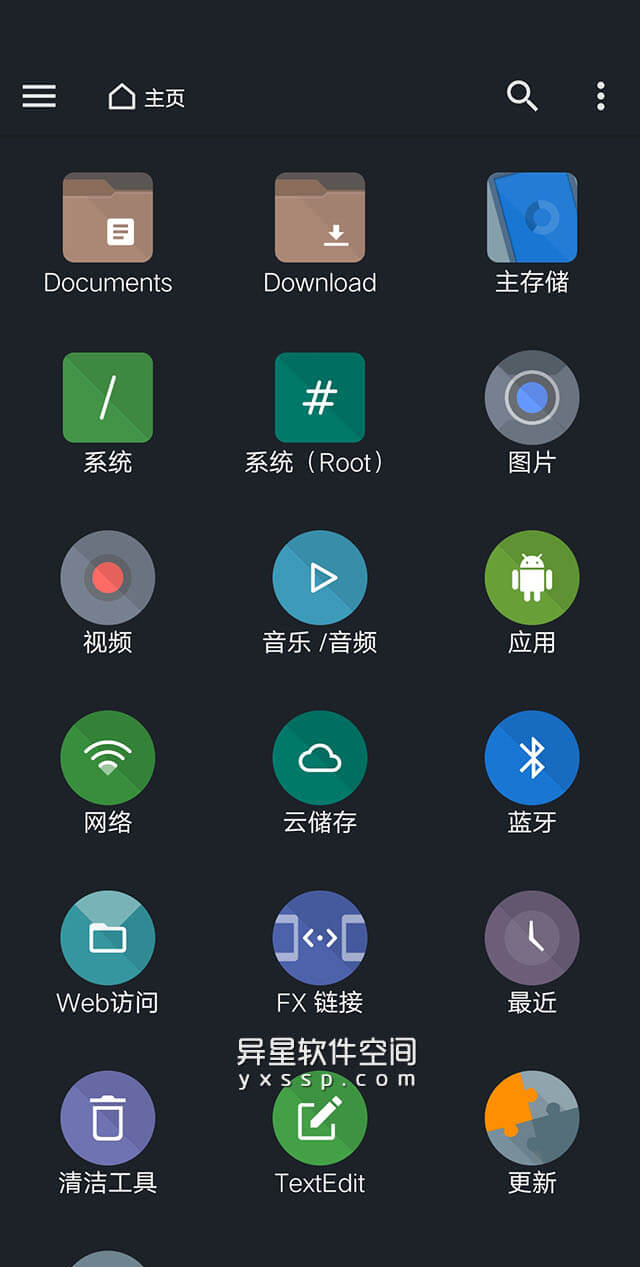Launch Web访问 web access
The image size is (640, 1267).
click(108, 938)
